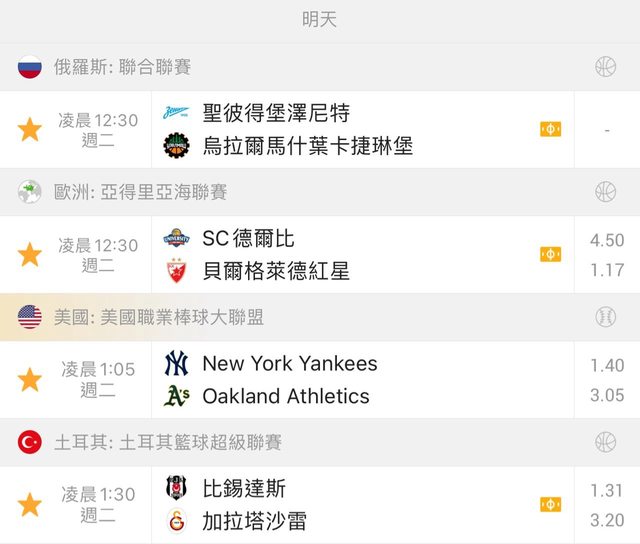Screen dimensions: 640x544
Task: Toggle favorite star for 聖彼得堡澤尼特 match
Action: point(30,130)
